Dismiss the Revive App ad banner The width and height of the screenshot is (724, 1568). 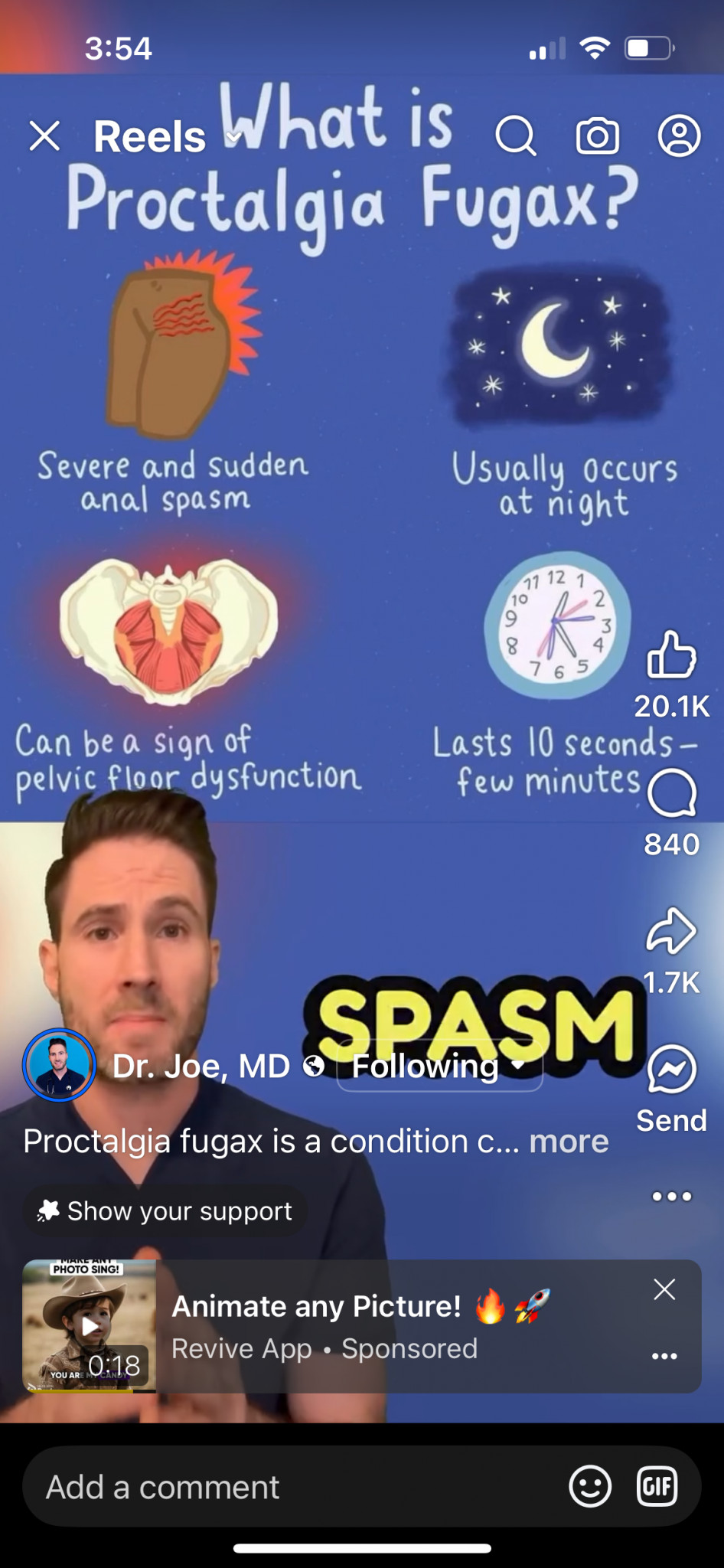[664, 1289]
